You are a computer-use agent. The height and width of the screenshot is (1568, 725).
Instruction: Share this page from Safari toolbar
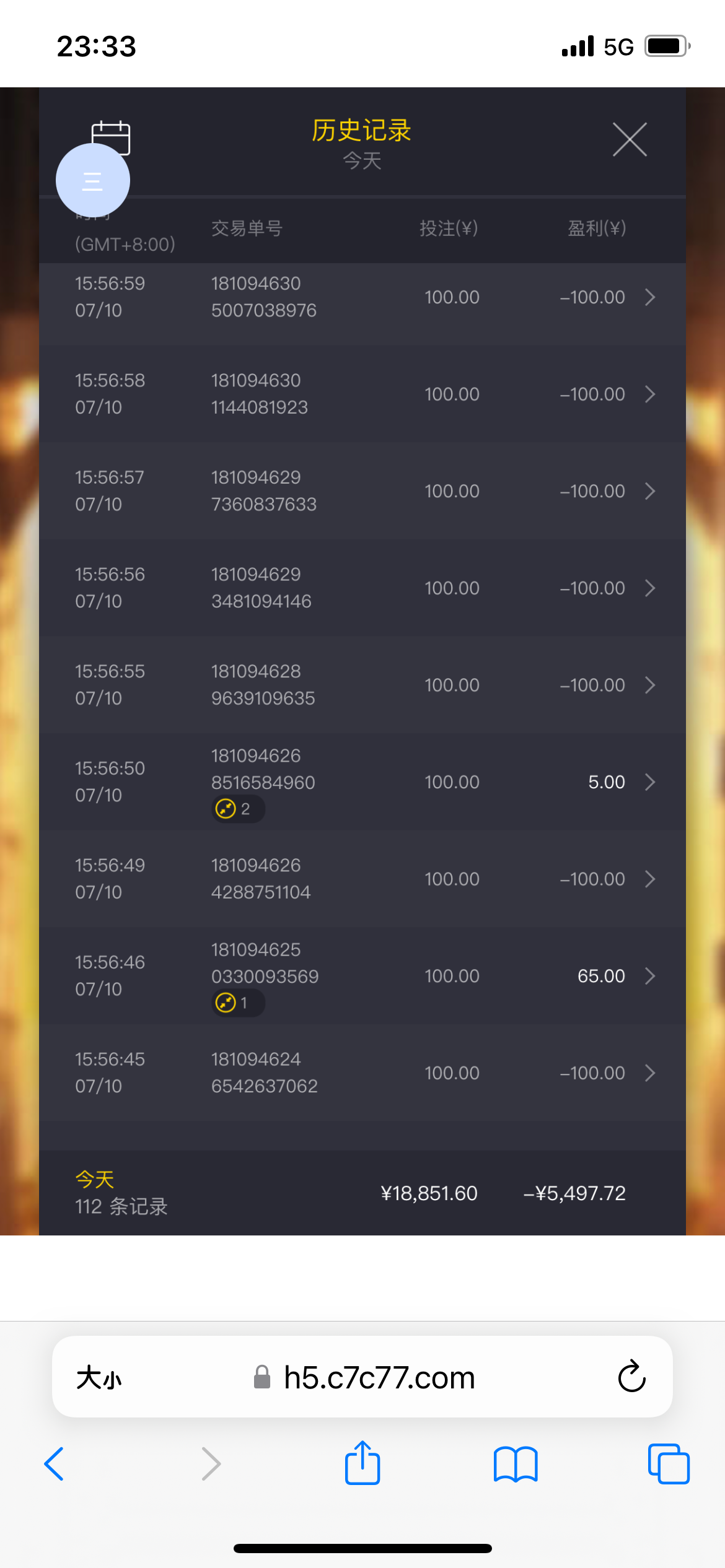point(362,1463)
